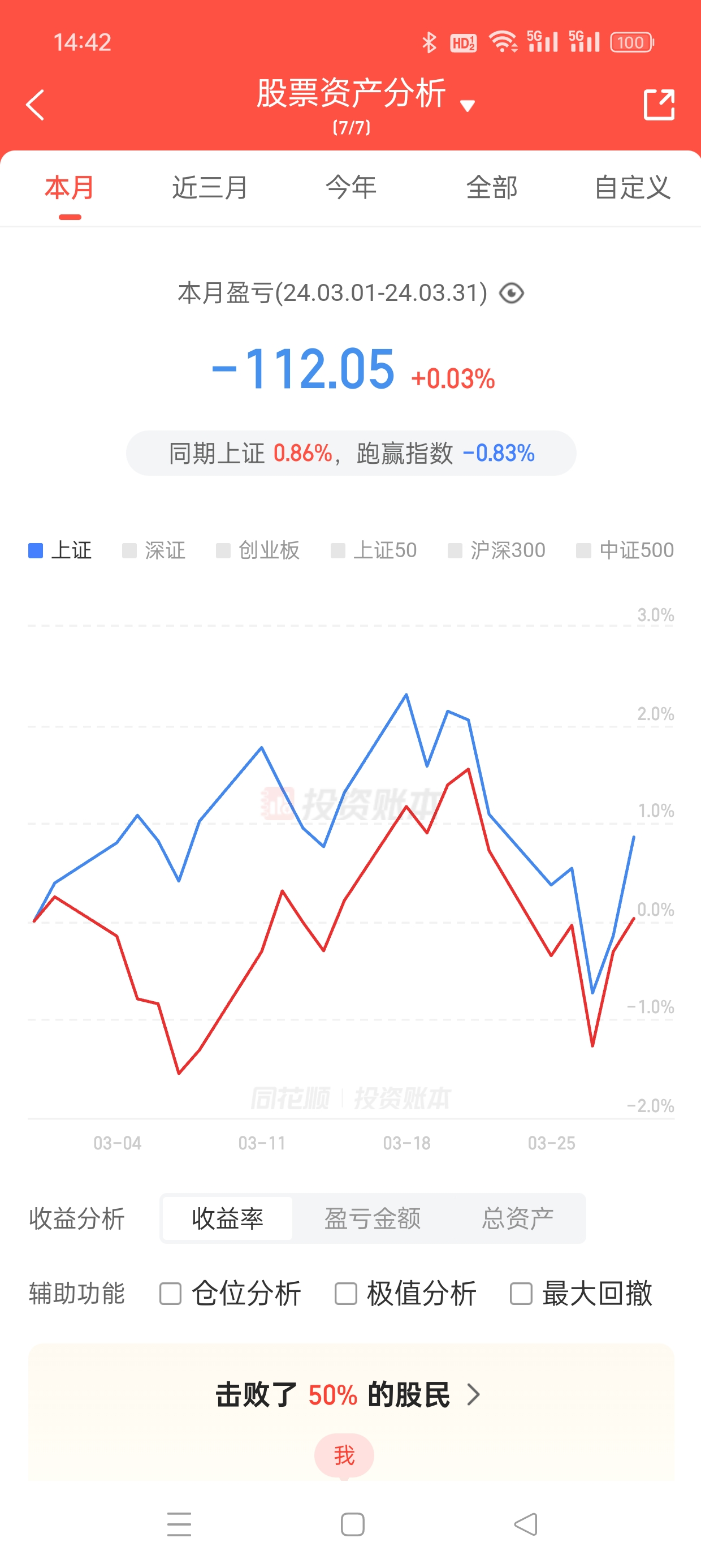Open the 击败了50%的股民 ranking details
The width and height of the screenshot is (701, 1568).
point(349,1394)
